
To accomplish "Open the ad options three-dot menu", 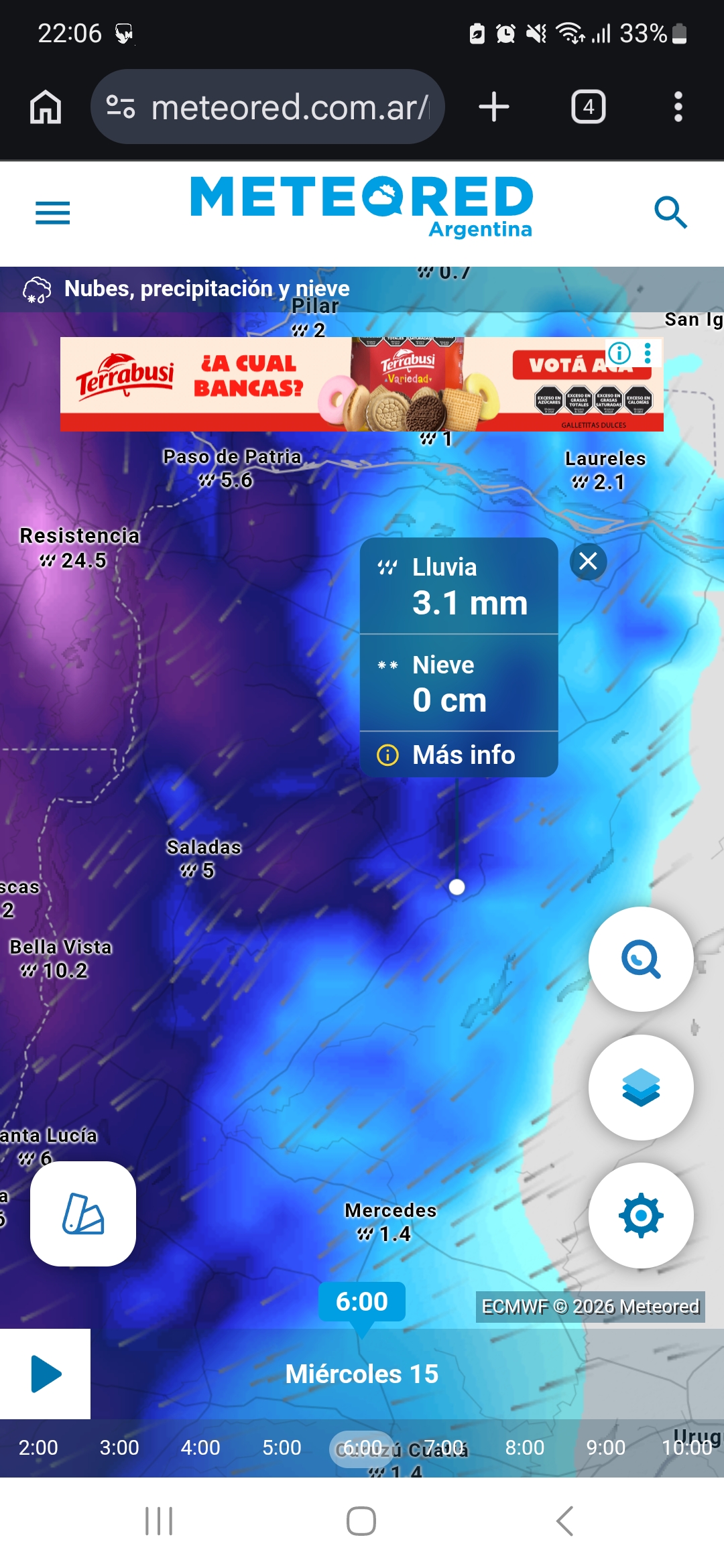I will (x=648, y=353).
